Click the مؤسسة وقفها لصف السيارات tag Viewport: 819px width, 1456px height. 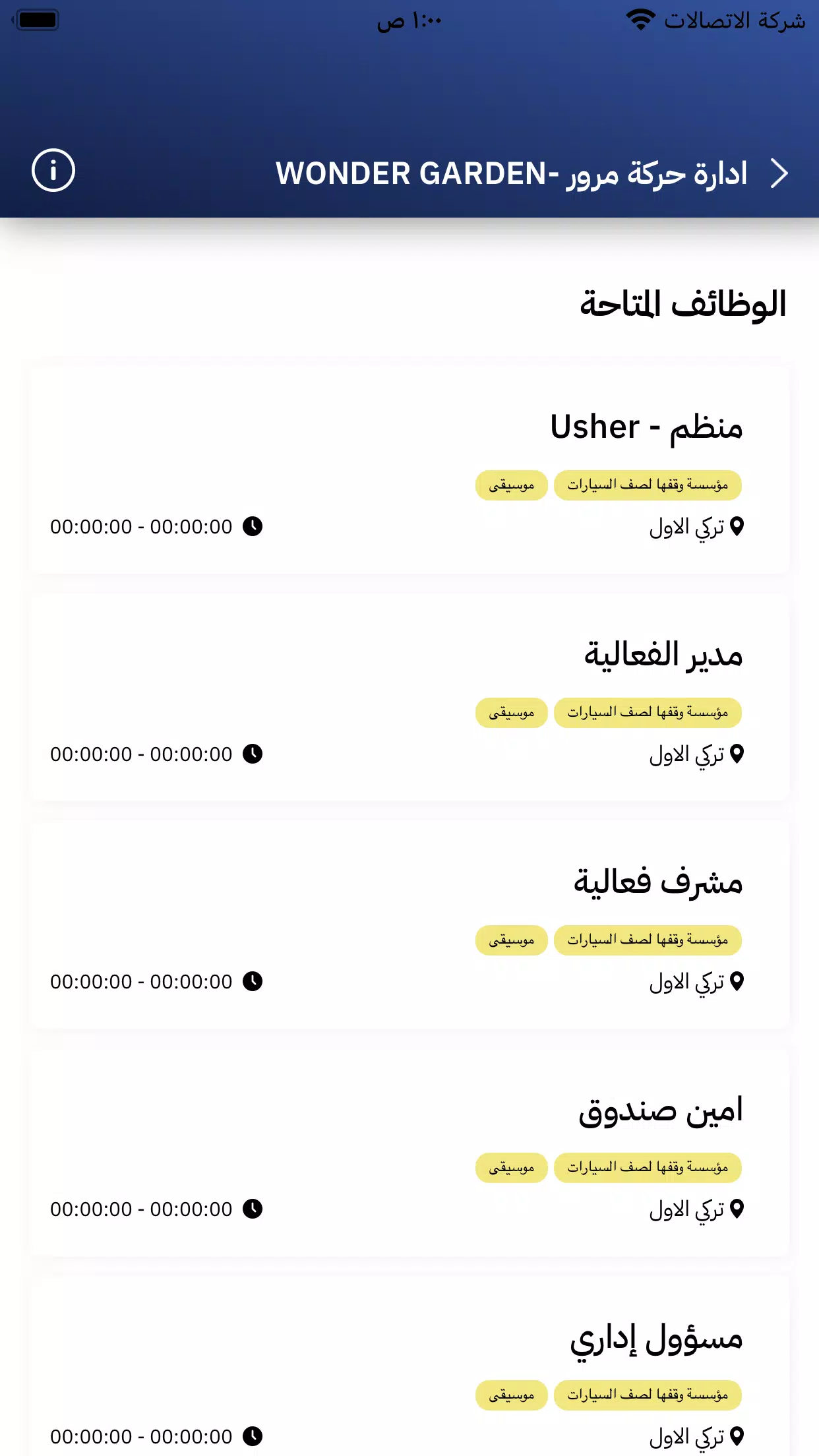click(x=648, y=485)
